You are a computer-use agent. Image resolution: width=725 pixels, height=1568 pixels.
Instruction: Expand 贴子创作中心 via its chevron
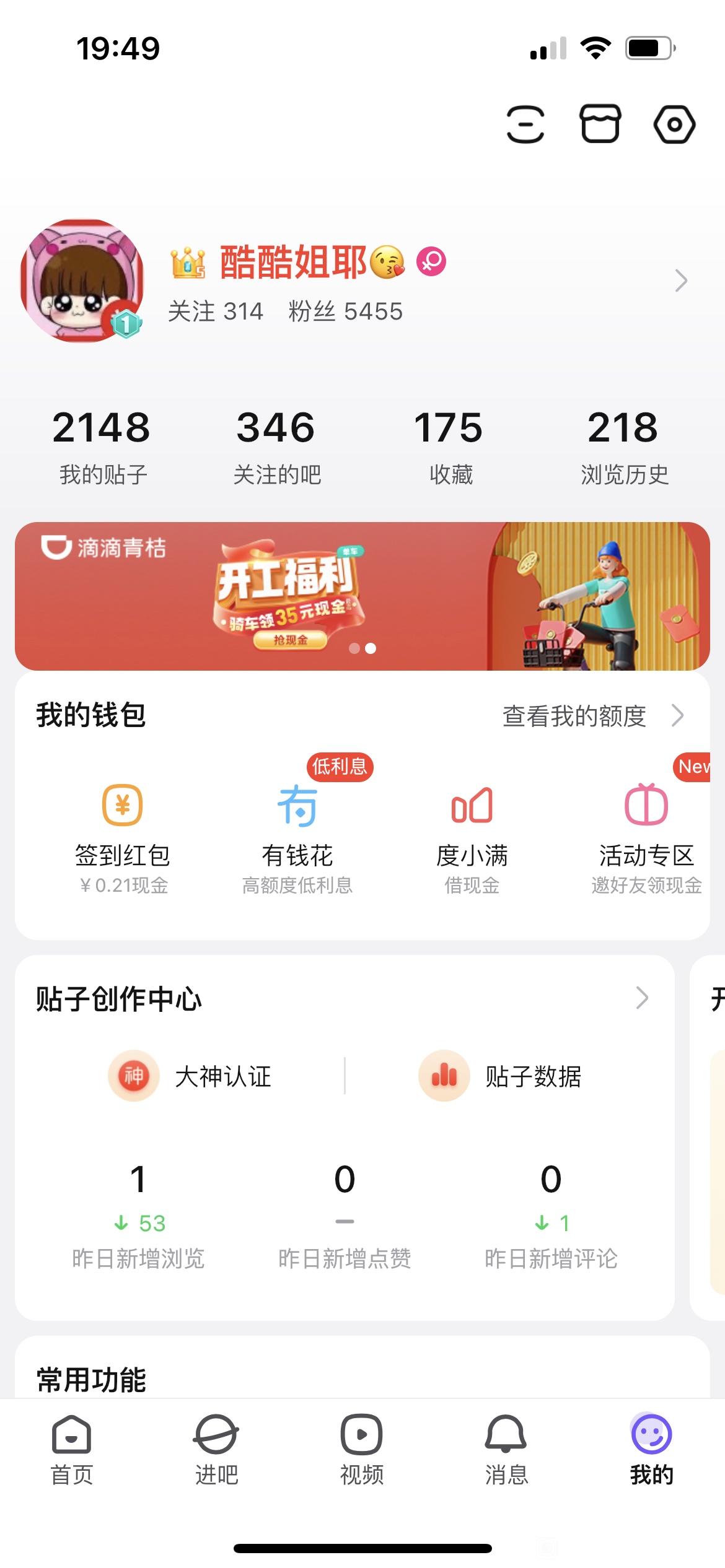click(642, 998)
